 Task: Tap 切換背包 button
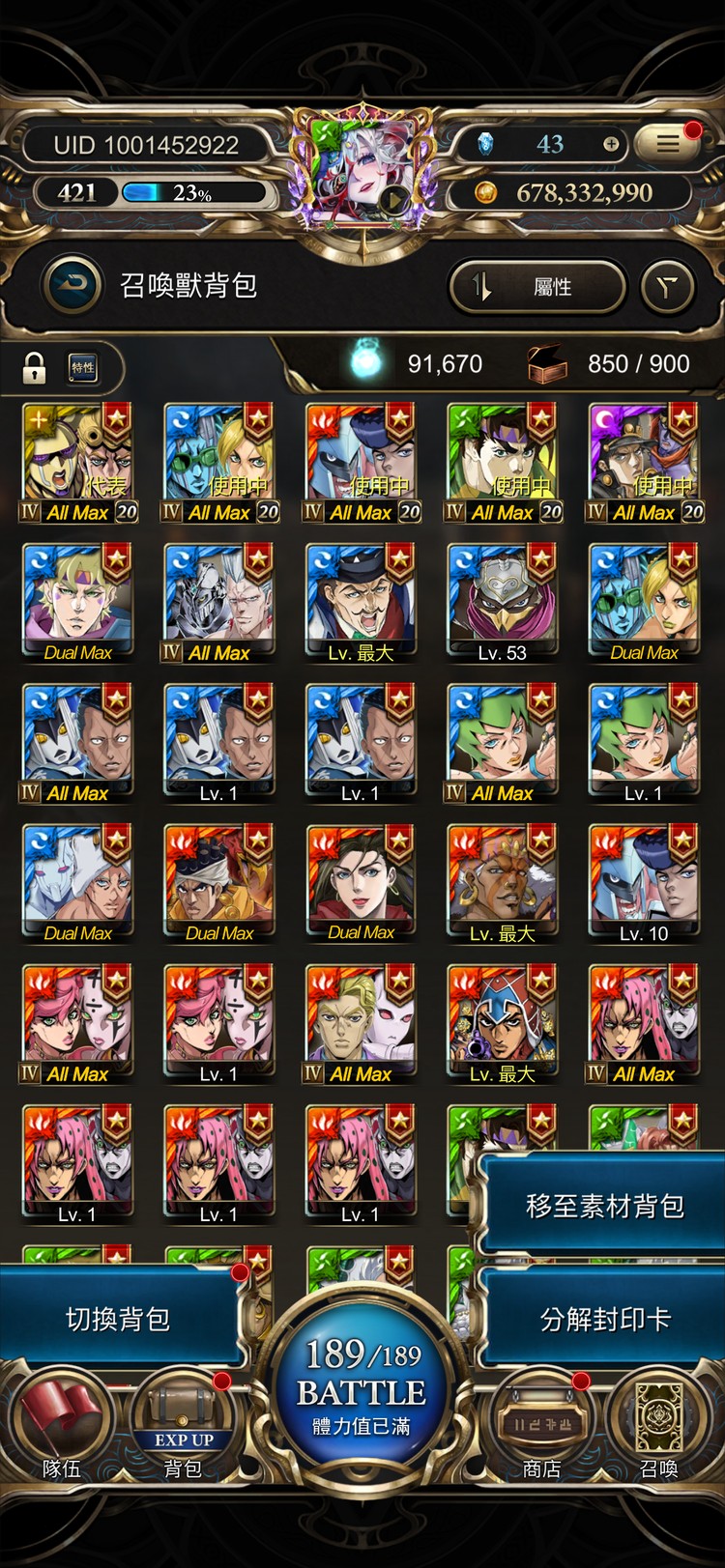tap(118, 1319)
